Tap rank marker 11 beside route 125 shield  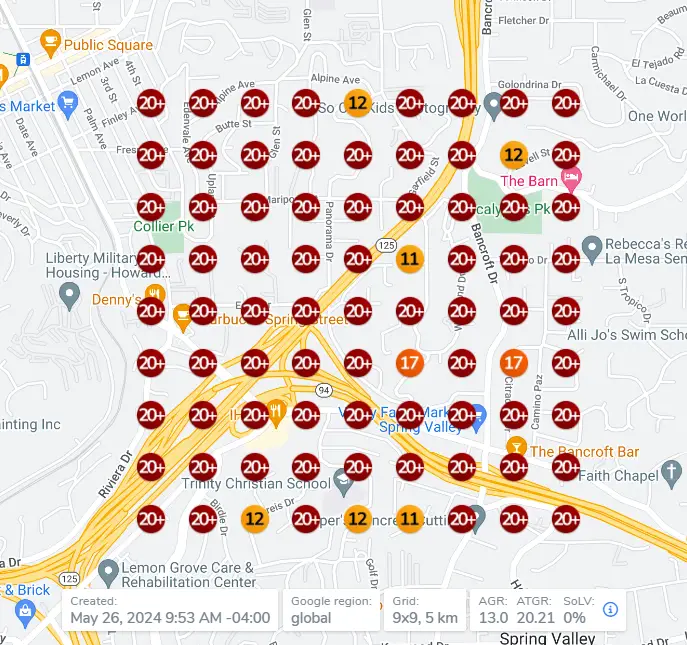coord(409,258)
